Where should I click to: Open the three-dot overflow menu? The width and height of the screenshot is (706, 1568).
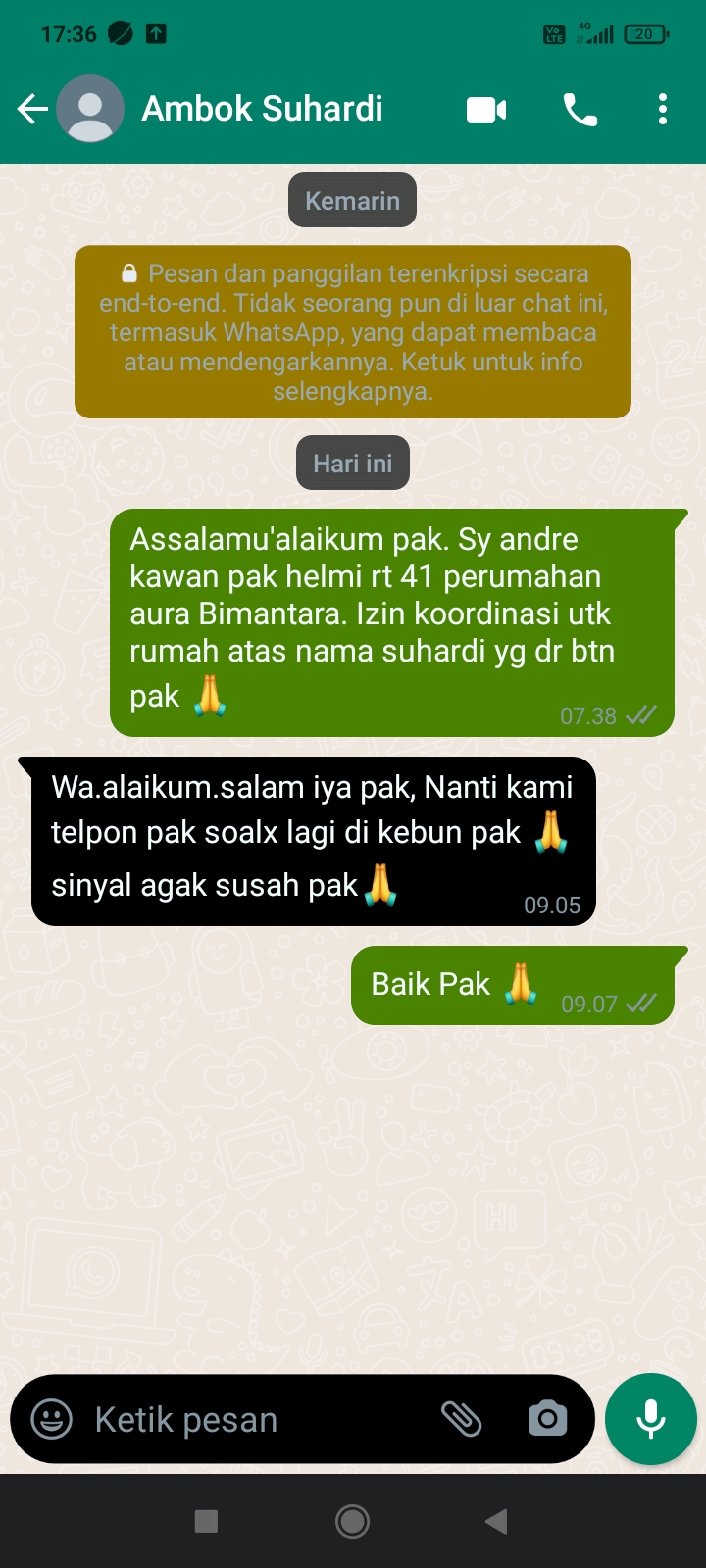point(663,109)
